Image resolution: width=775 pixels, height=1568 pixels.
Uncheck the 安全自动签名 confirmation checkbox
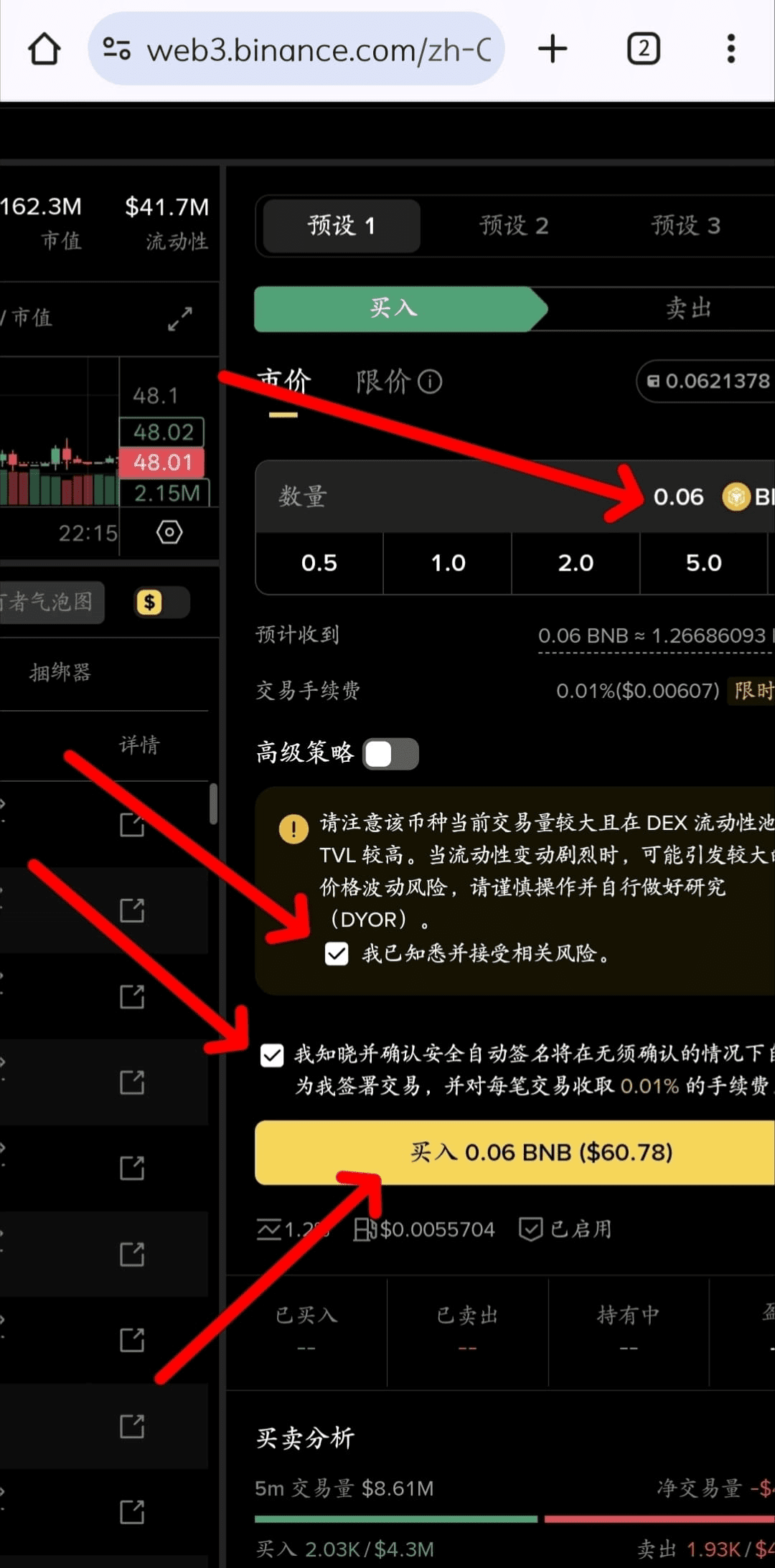(272, 1056)
